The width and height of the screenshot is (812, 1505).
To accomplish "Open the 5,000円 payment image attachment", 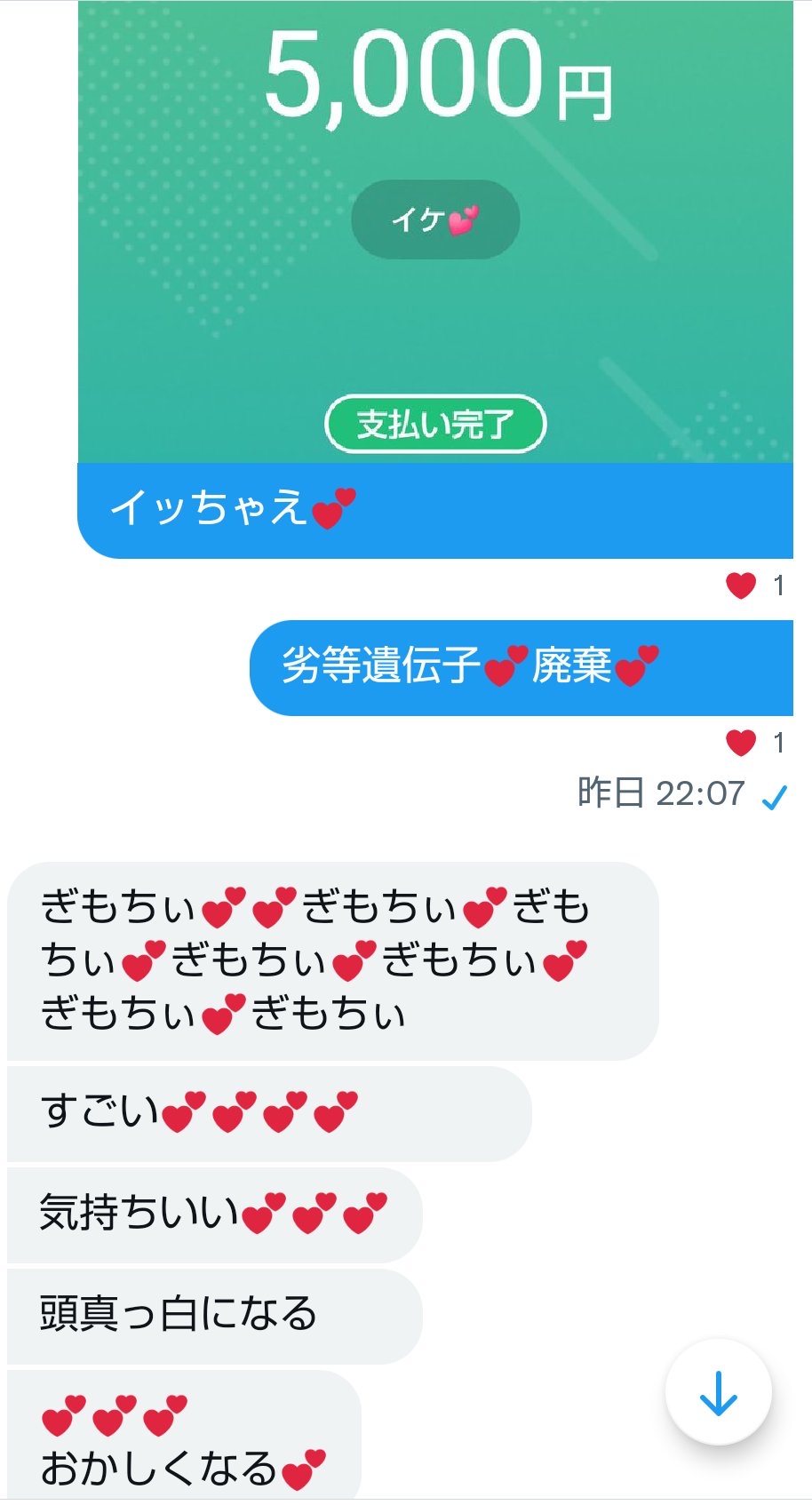I will (x=434, y=231).
